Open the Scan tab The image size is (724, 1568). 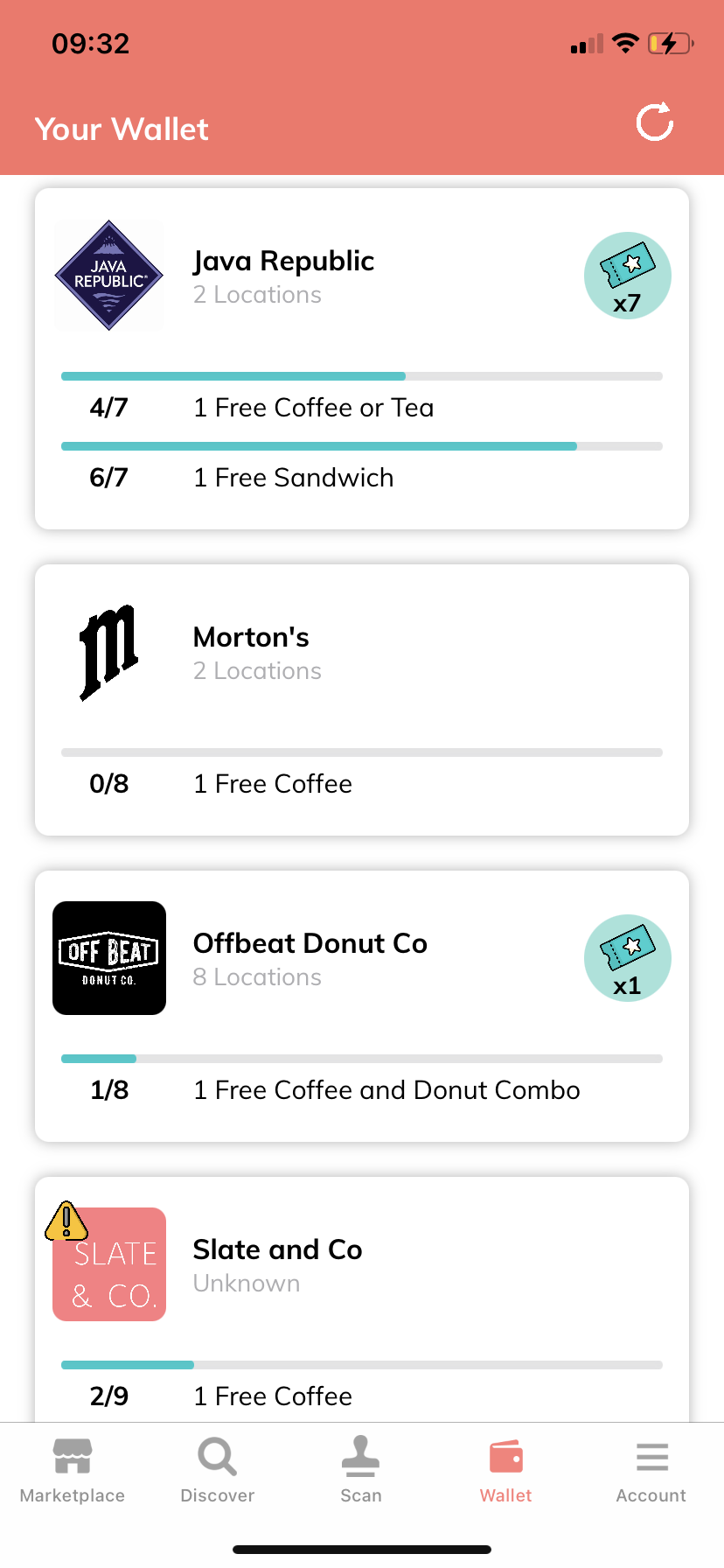[361, 1470]
